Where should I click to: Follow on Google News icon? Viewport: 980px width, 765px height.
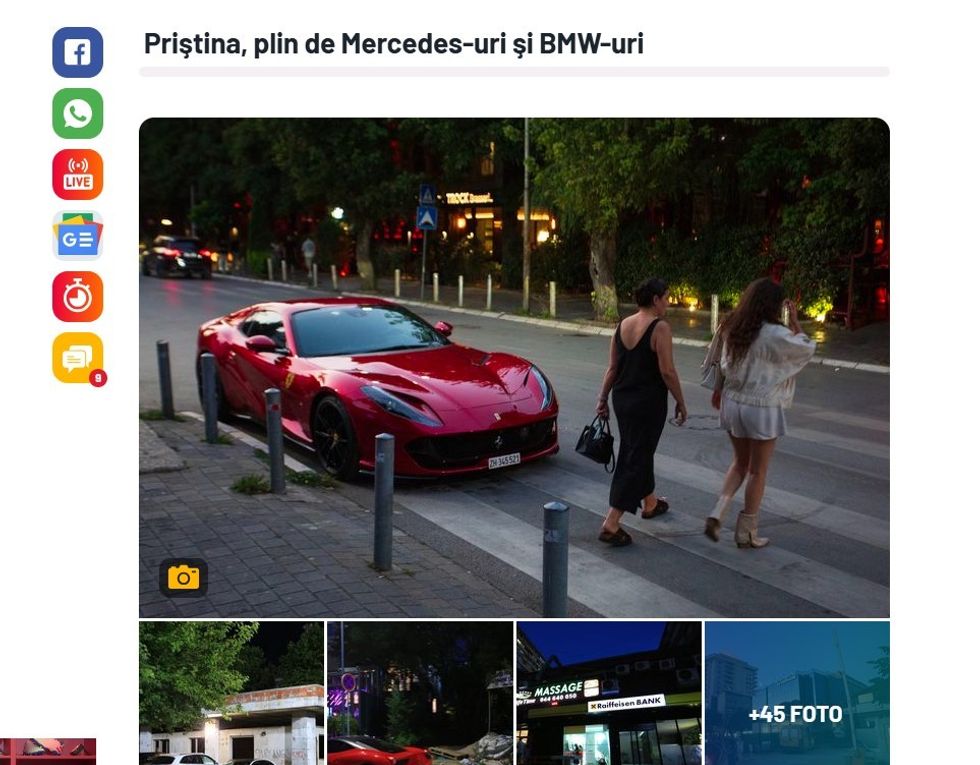click(78, 236)
